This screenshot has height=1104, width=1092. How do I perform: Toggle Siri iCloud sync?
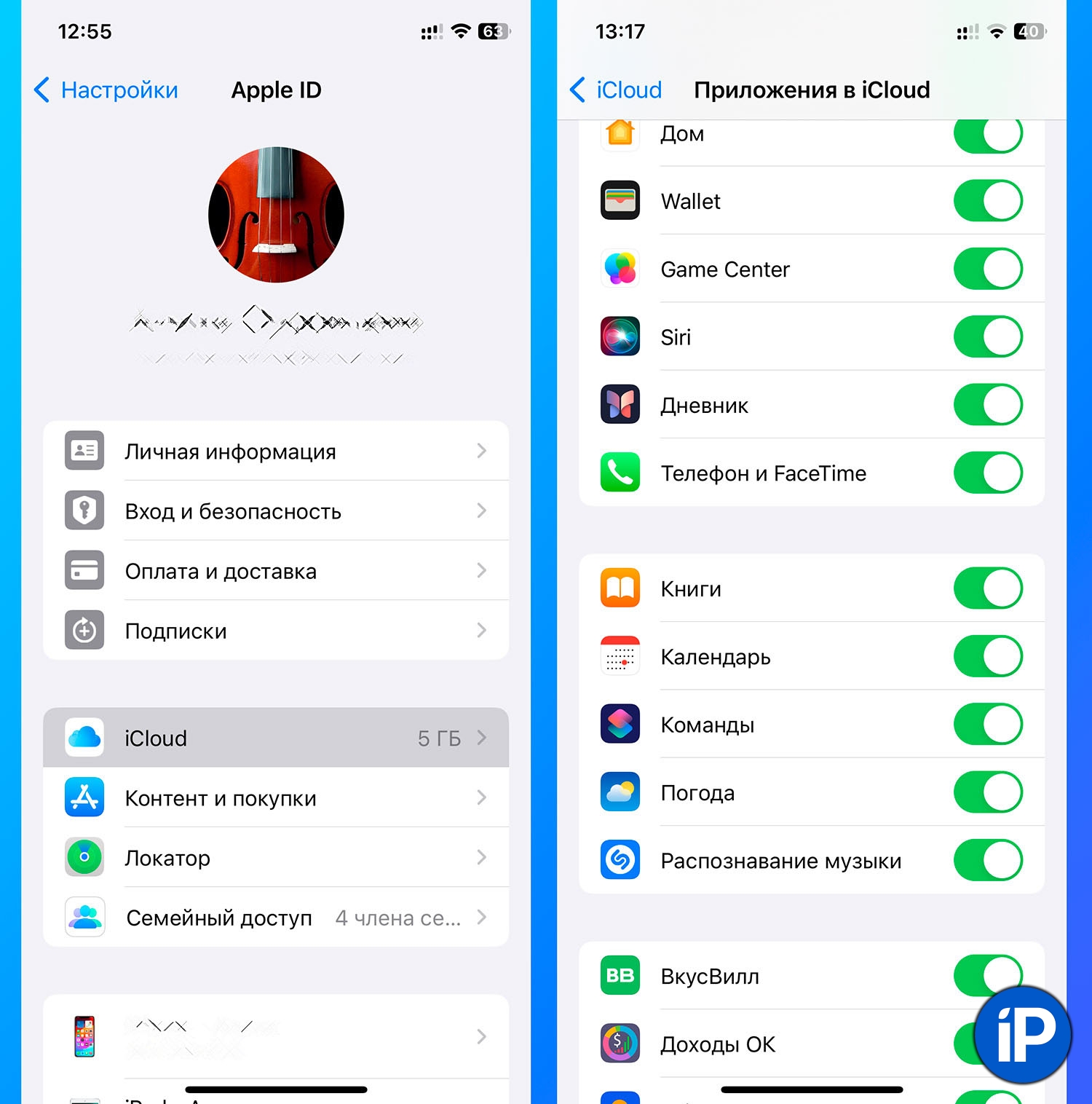(988, 336)
